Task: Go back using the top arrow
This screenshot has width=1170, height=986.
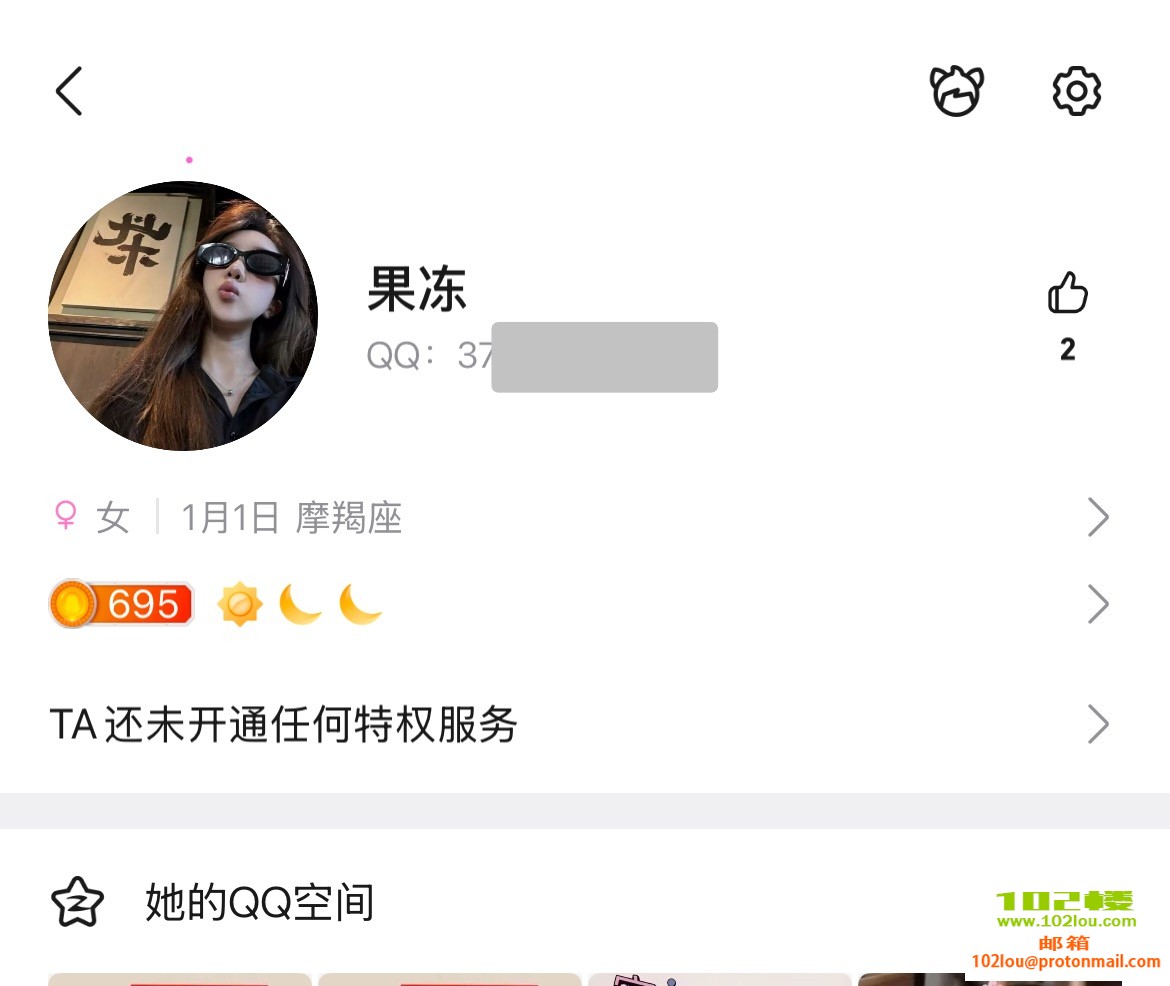Action: point(69,92)
